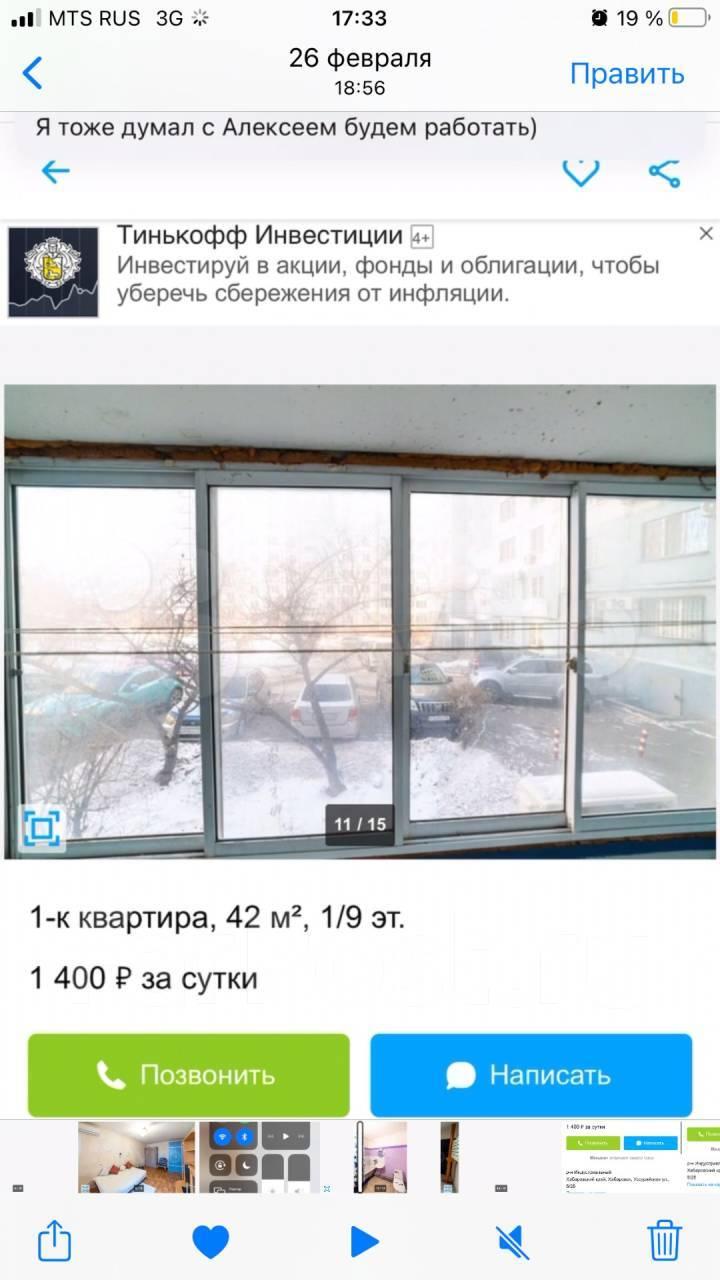Screen dimensions: 720x1280
Task: Select the Control Center screenshot thumbnail
Action: [254, 1157]
